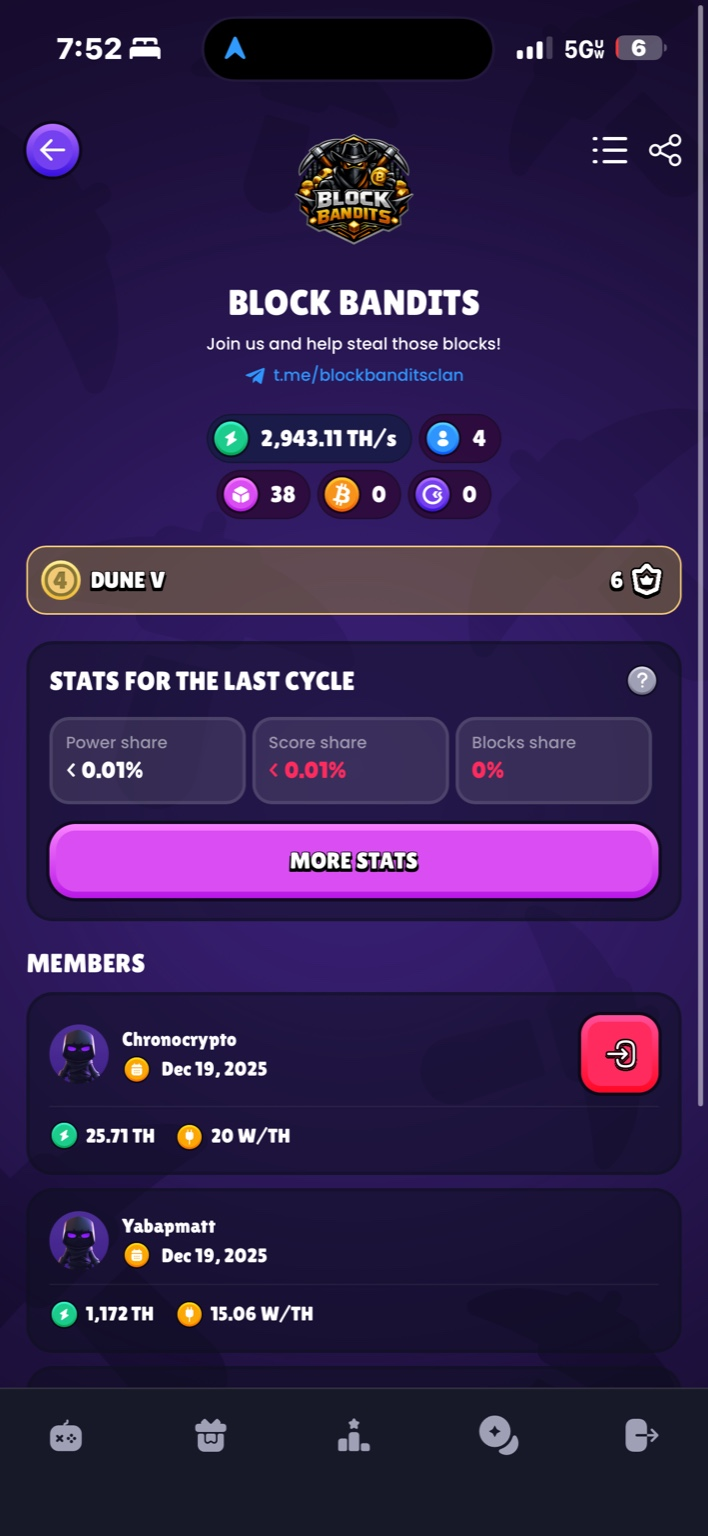Show help for last cycle stats
708x1536 pixels.
tap(642, 681)
